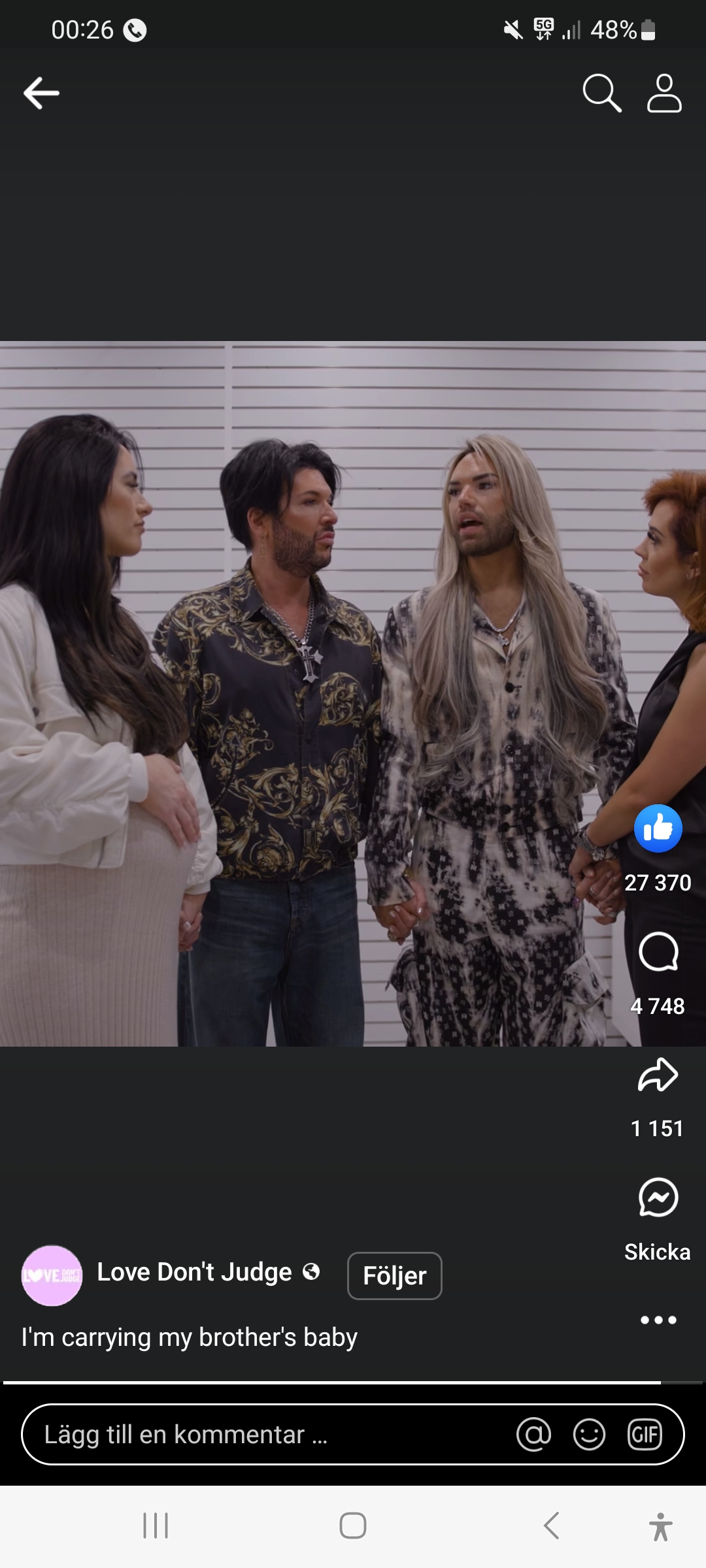Tap the Följer following button

tap(394, 1276)
